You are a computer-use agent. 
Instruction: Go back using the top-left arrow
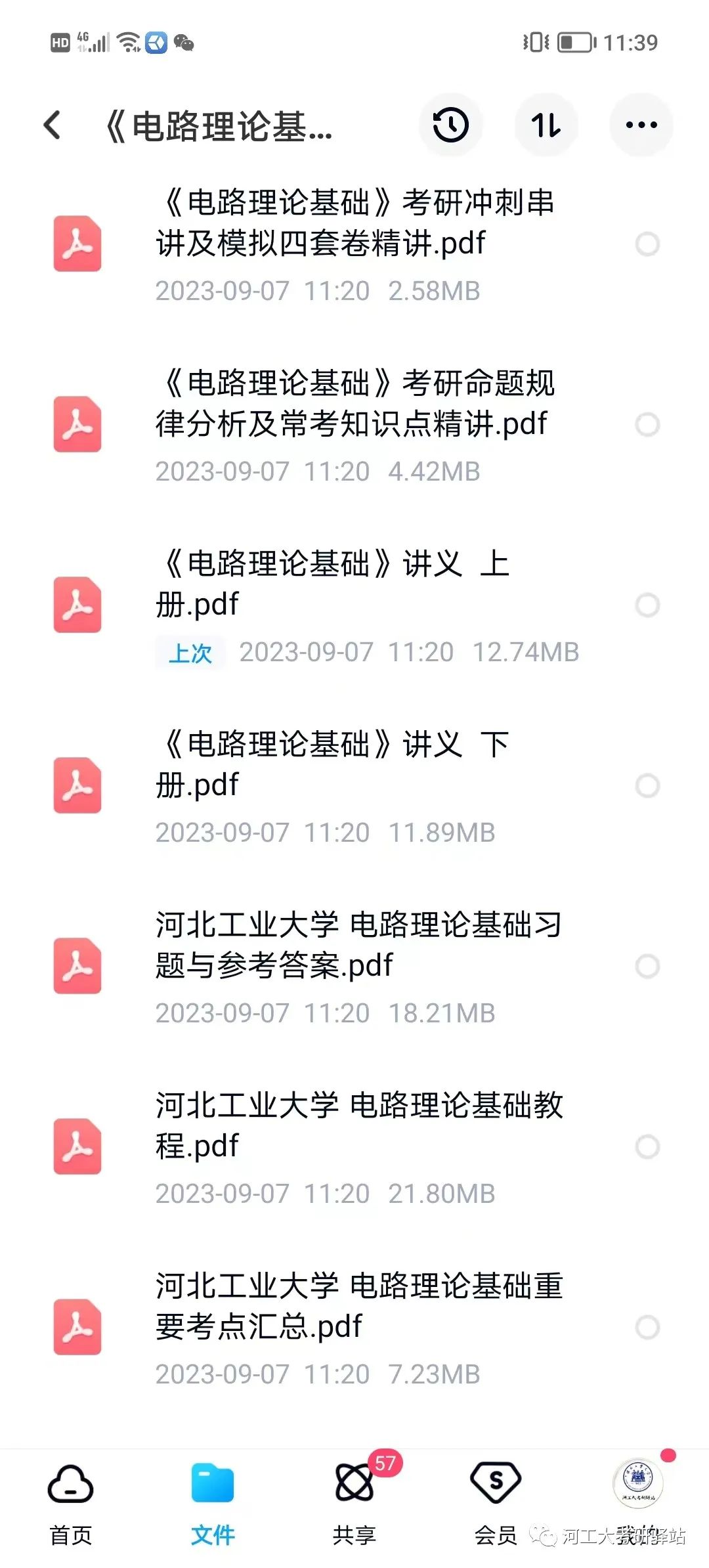coord(53,125)
